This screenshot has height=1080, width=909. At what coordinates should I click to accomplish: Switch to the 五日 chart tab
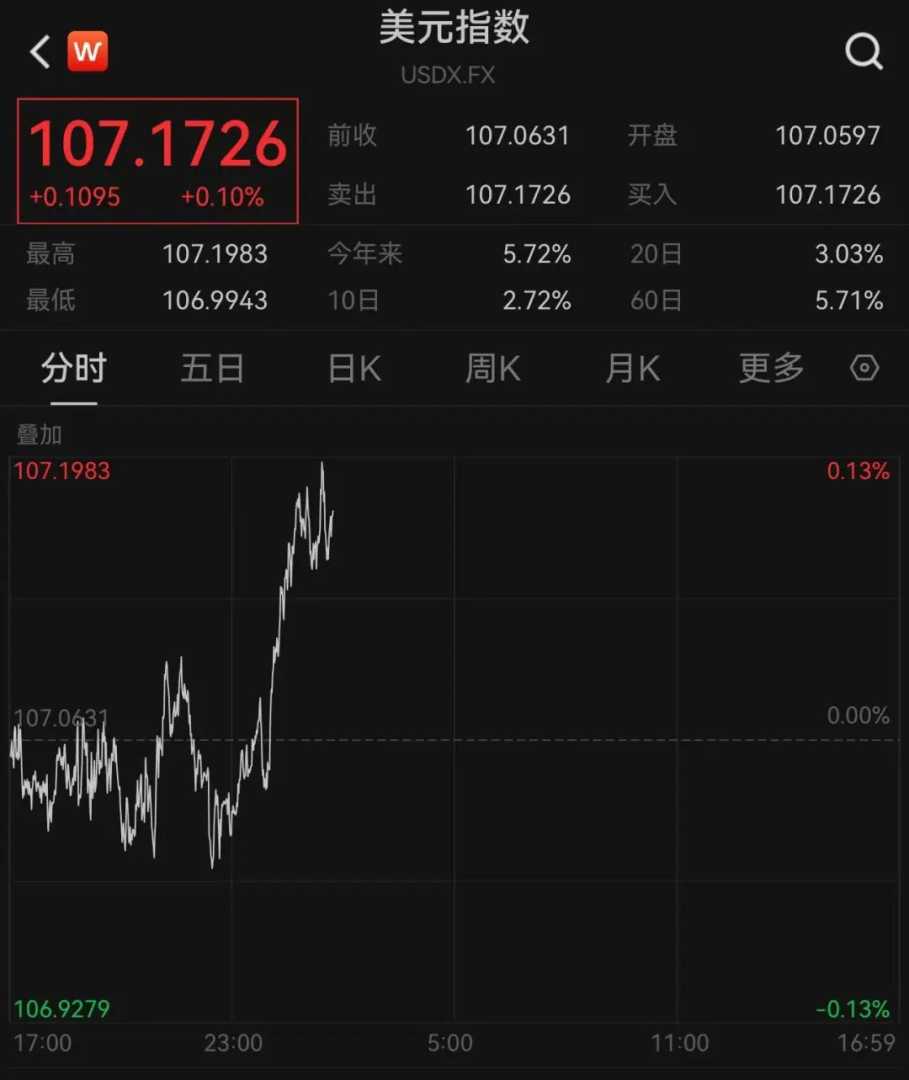[212, 369]
